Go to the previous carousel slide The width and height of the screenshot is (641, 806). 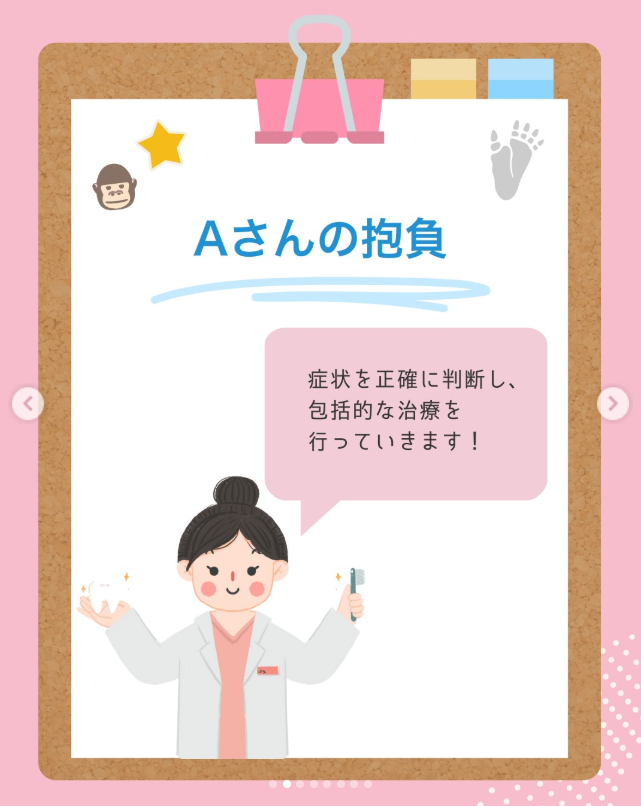(x=28, y=404)
